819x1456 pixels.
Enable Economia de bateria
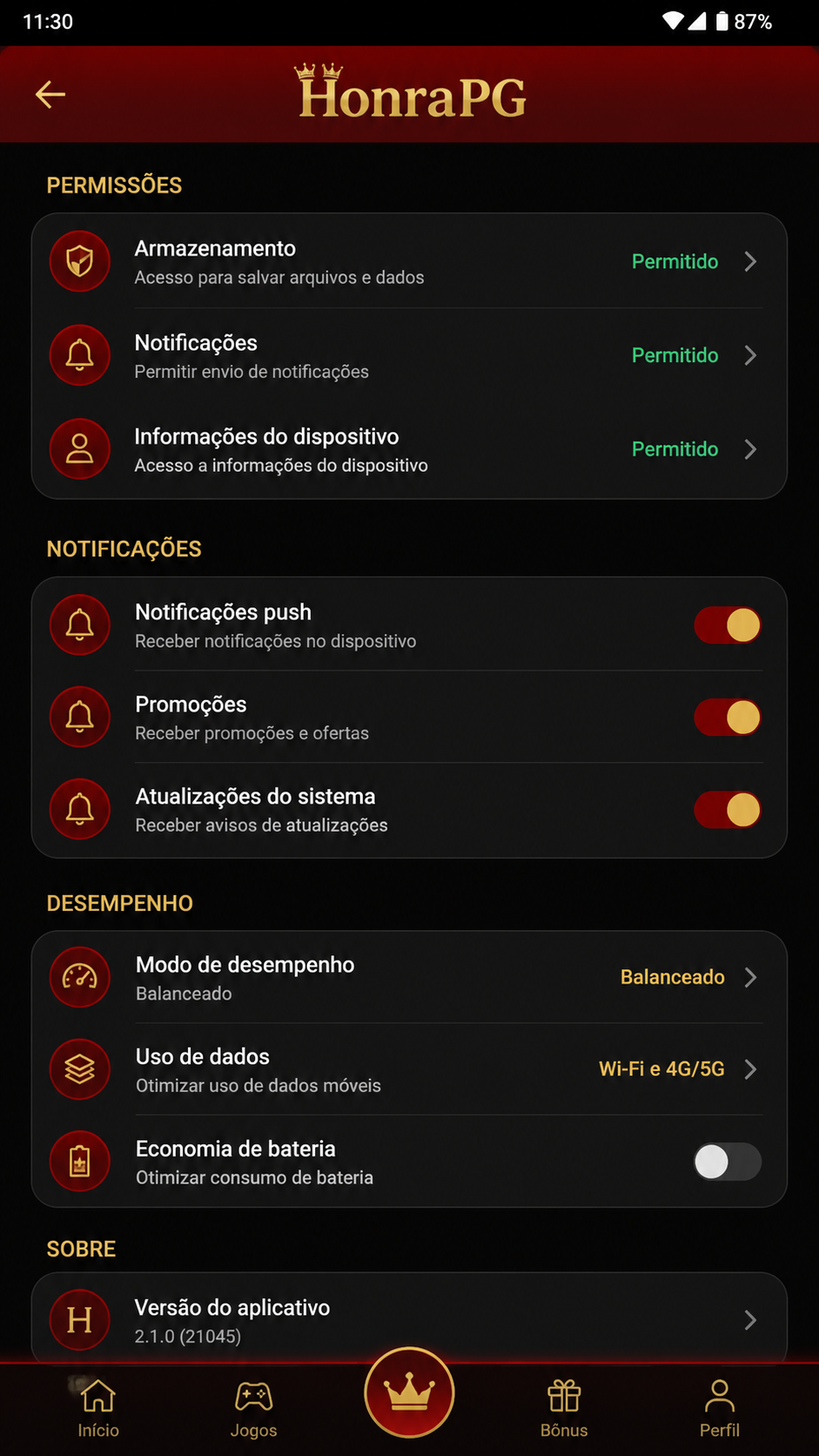[x=728, y=1162]
